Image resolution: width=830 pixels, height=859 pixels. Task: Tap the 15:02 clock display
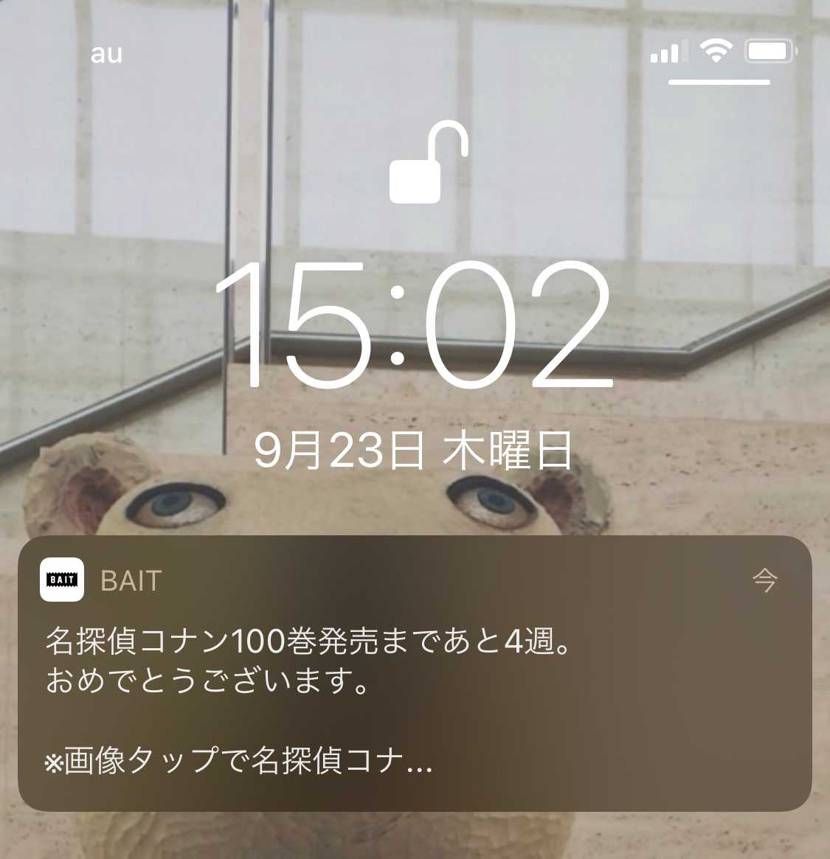415,320
